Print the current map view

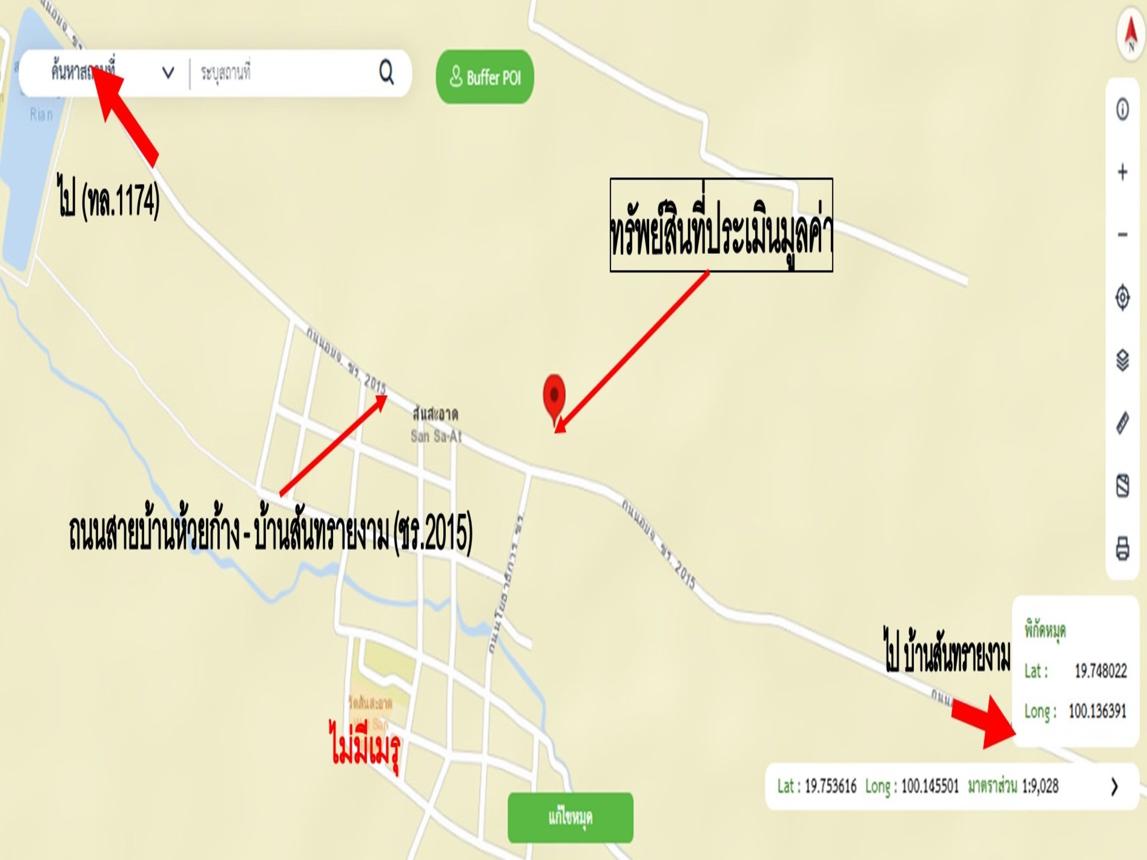[x=1123, y=548]
